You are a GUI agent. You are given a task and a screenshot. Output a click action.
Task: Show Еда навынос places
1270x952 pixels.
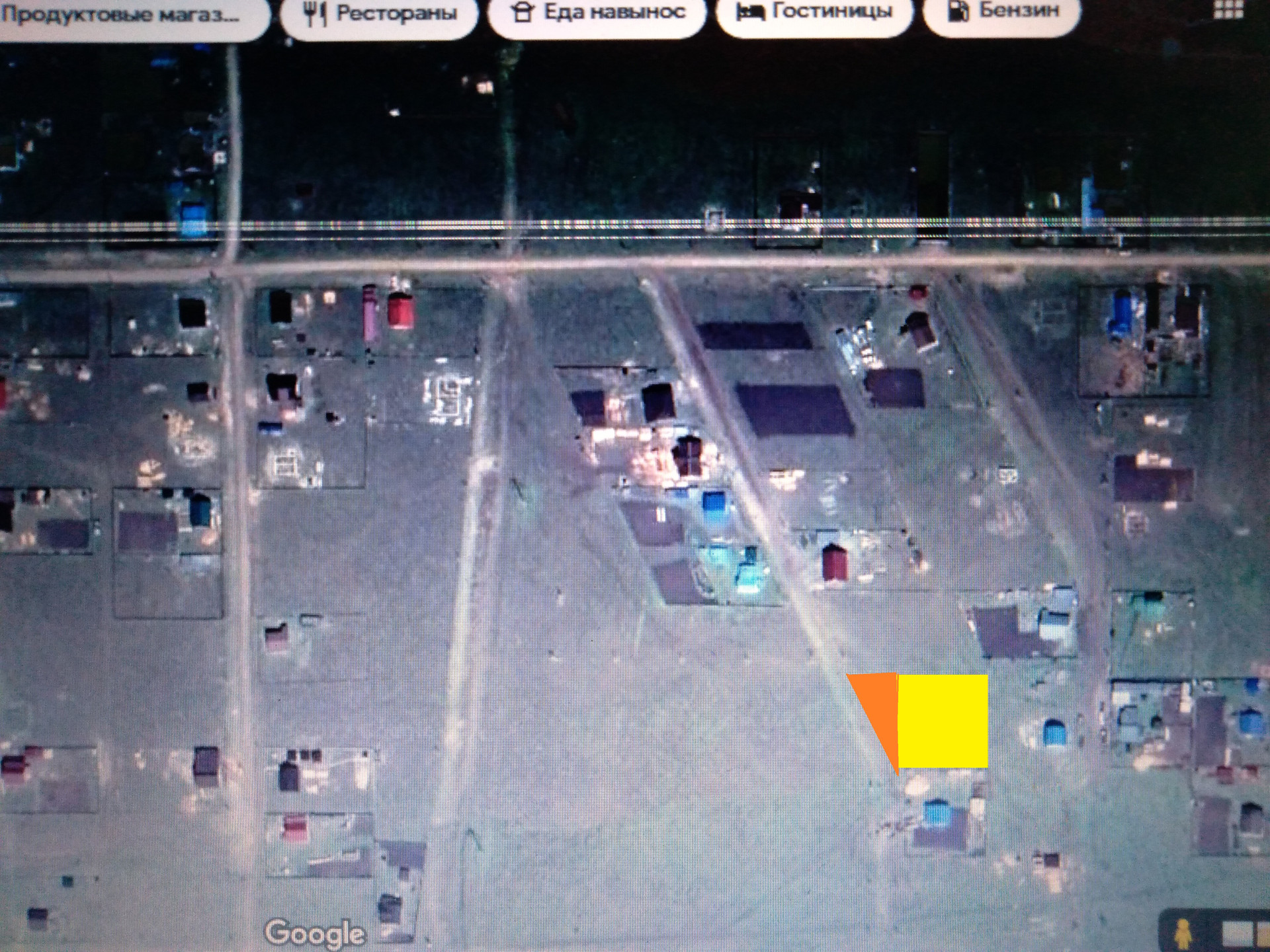[x=598, y=13]
